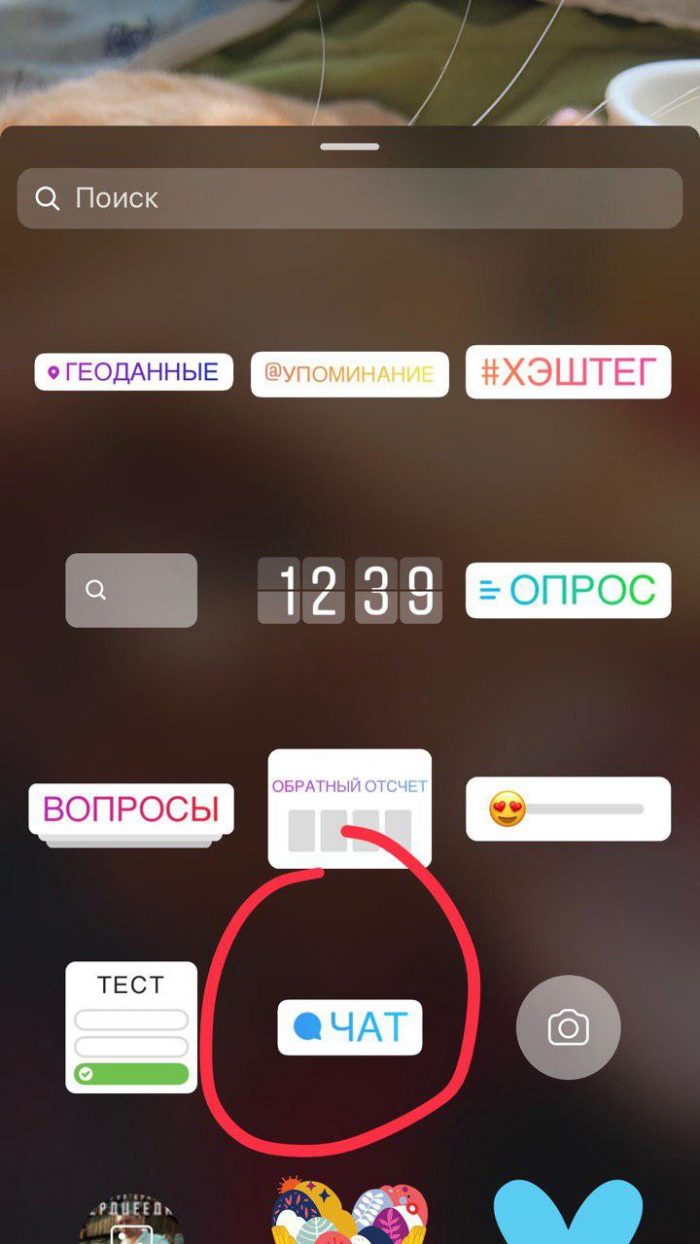Add the Геоданные location sticker

[x=134, y=373]
